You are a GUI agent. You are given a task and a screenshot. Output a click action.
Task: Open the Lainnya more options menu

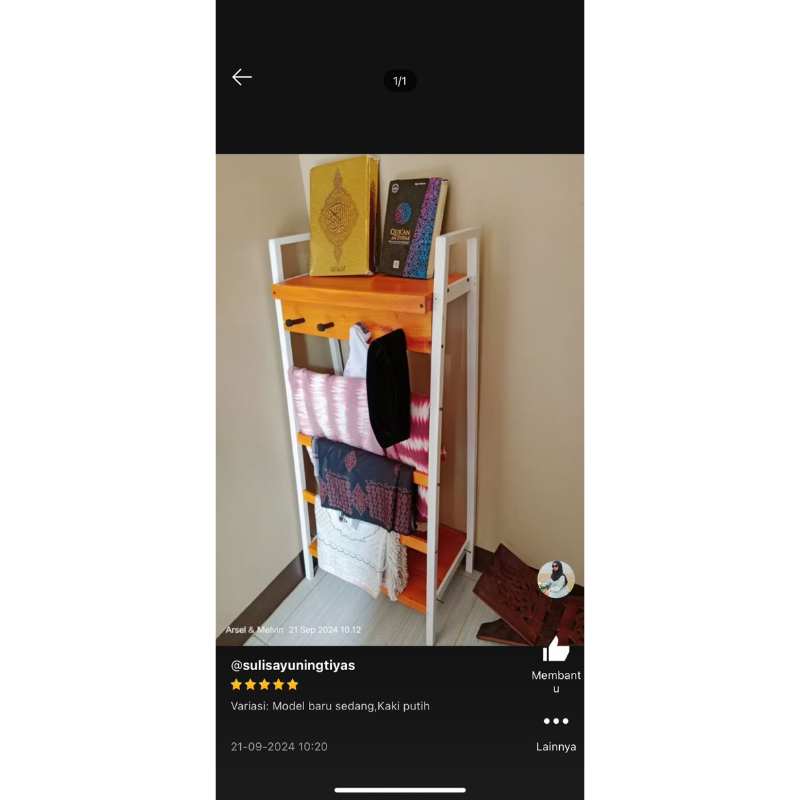556,722
